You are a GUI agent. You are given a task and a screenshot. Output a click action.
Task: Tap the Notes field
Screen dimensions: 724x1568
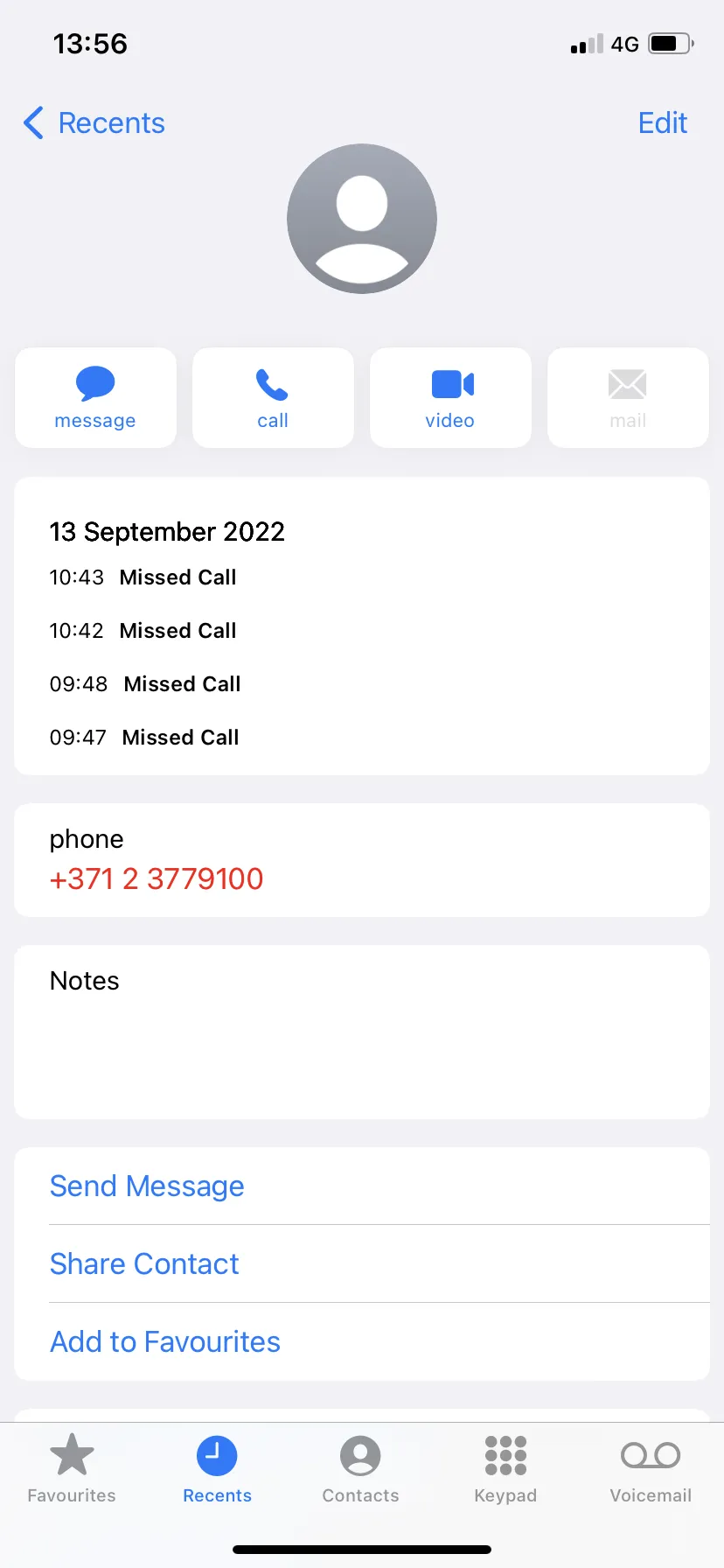pyautogui.click(x=362, y=1032)
